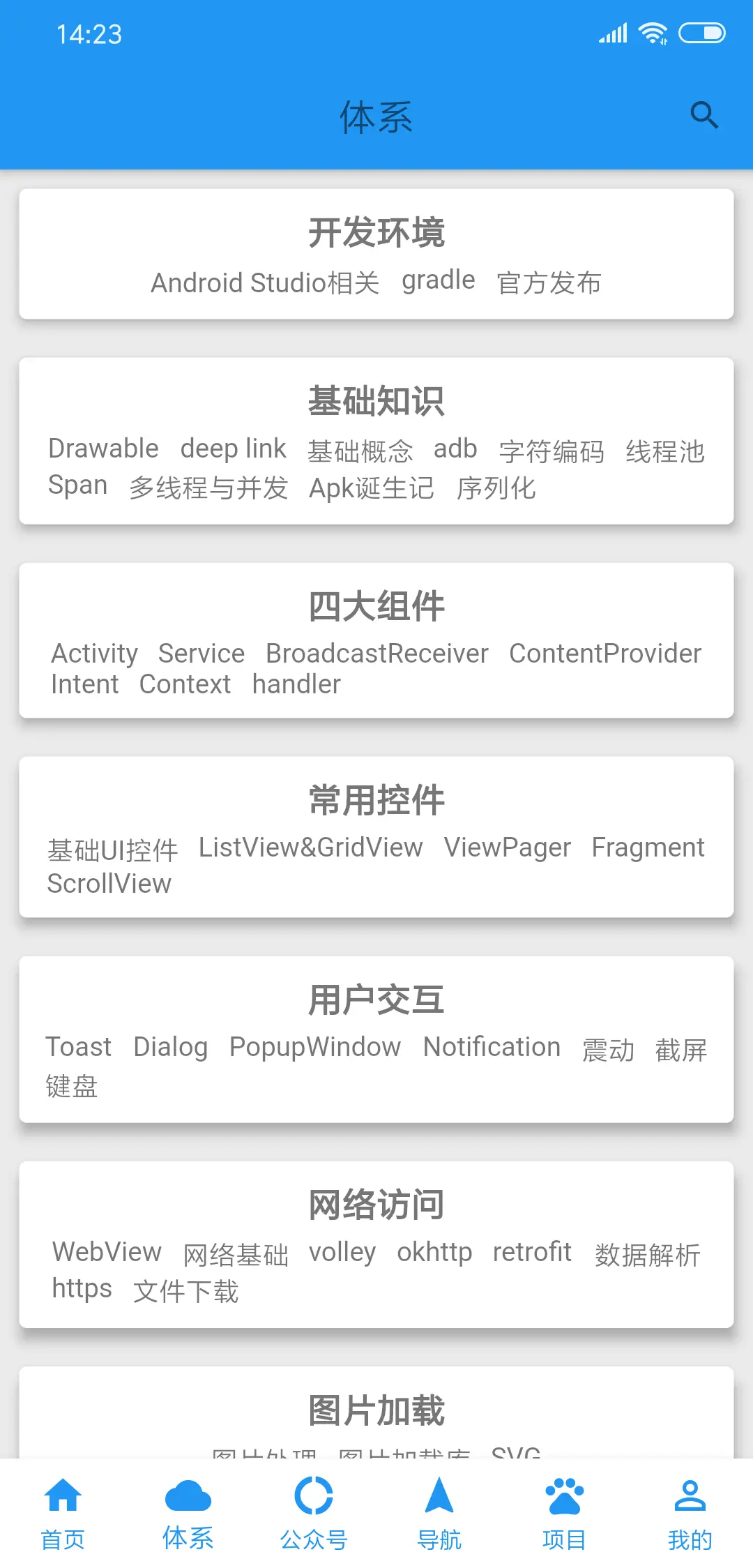Switch to the 公众号 tab
753x1568 pixels.
coord(314,1512)
